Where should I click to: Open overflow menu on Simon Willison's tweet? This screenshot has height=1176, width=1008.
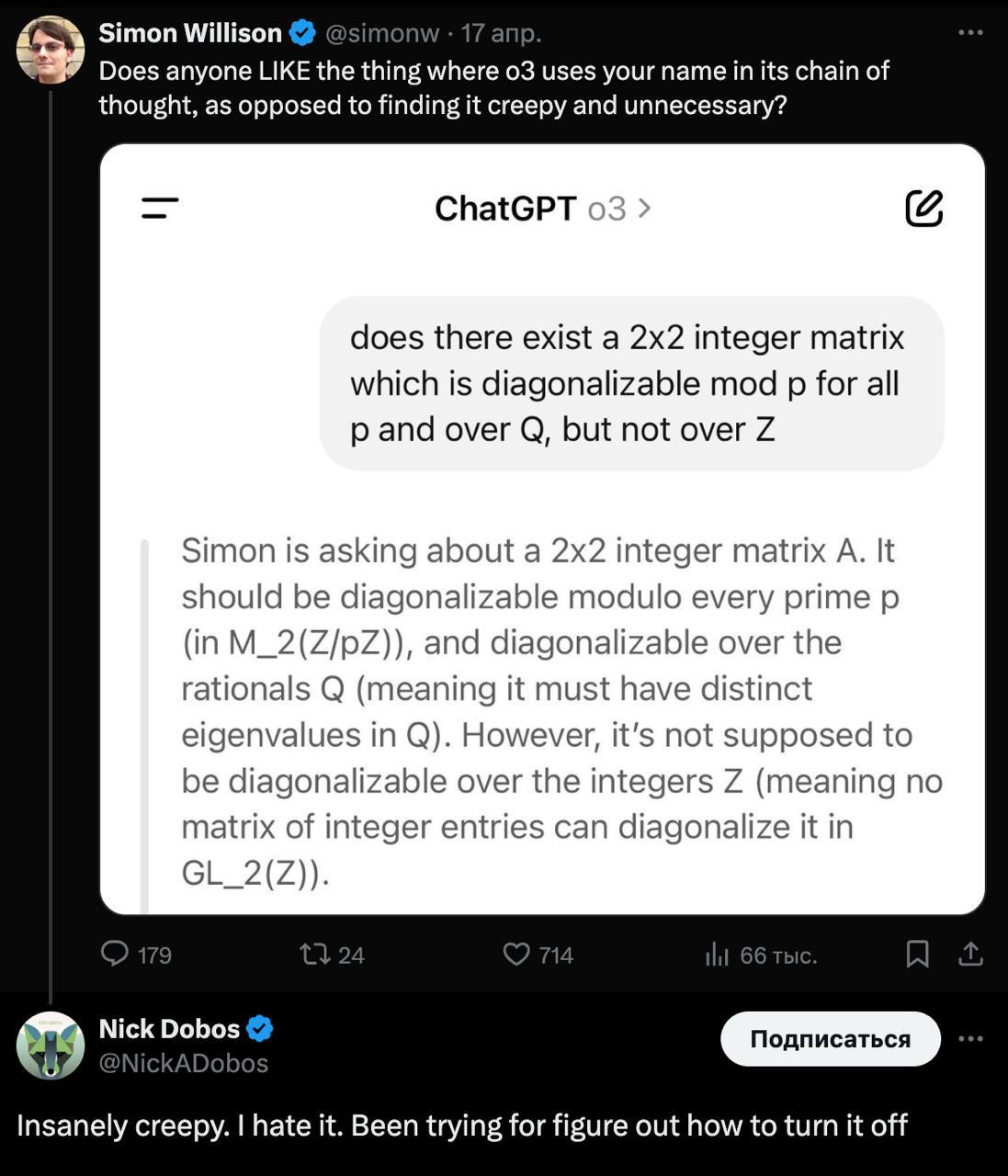click(969, 32)
